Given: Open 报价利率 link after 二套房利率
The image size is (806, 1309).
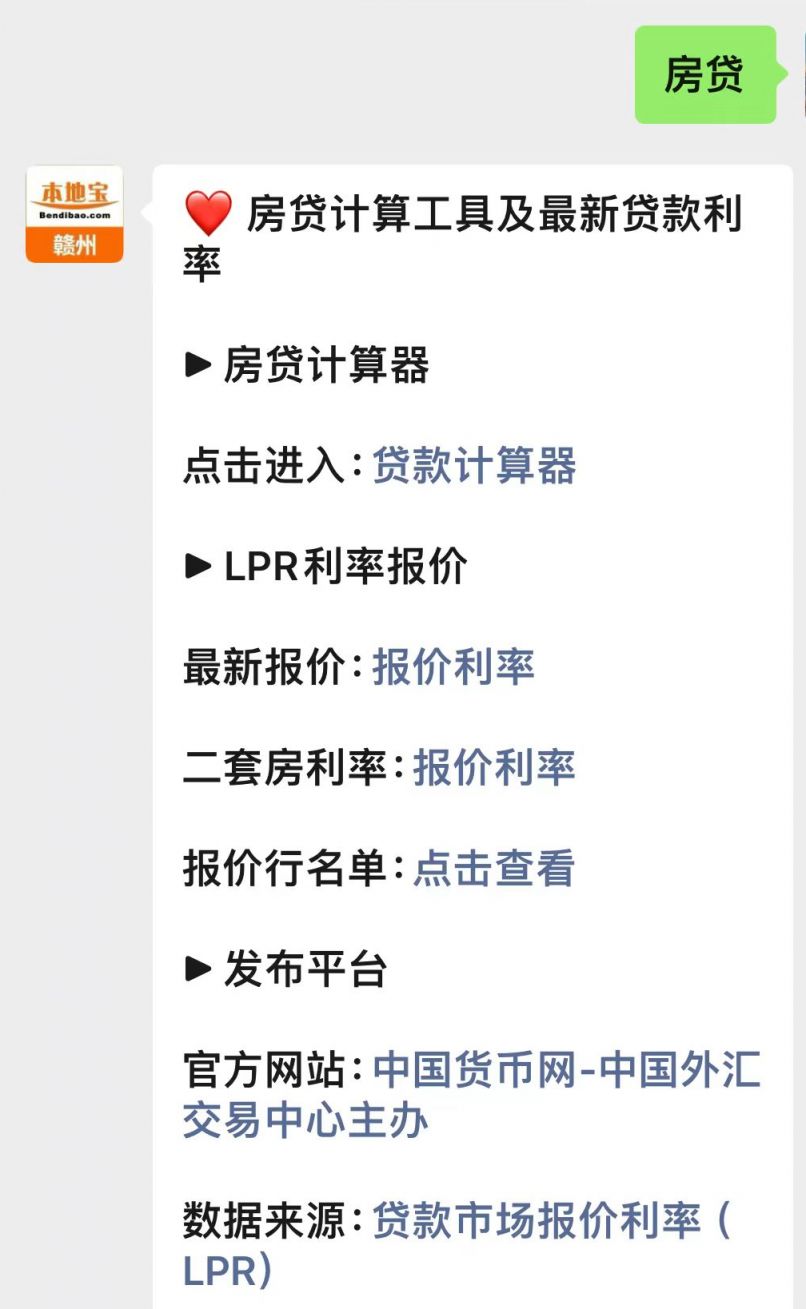Looking at the screenshot, I should (x=494, y=767).
